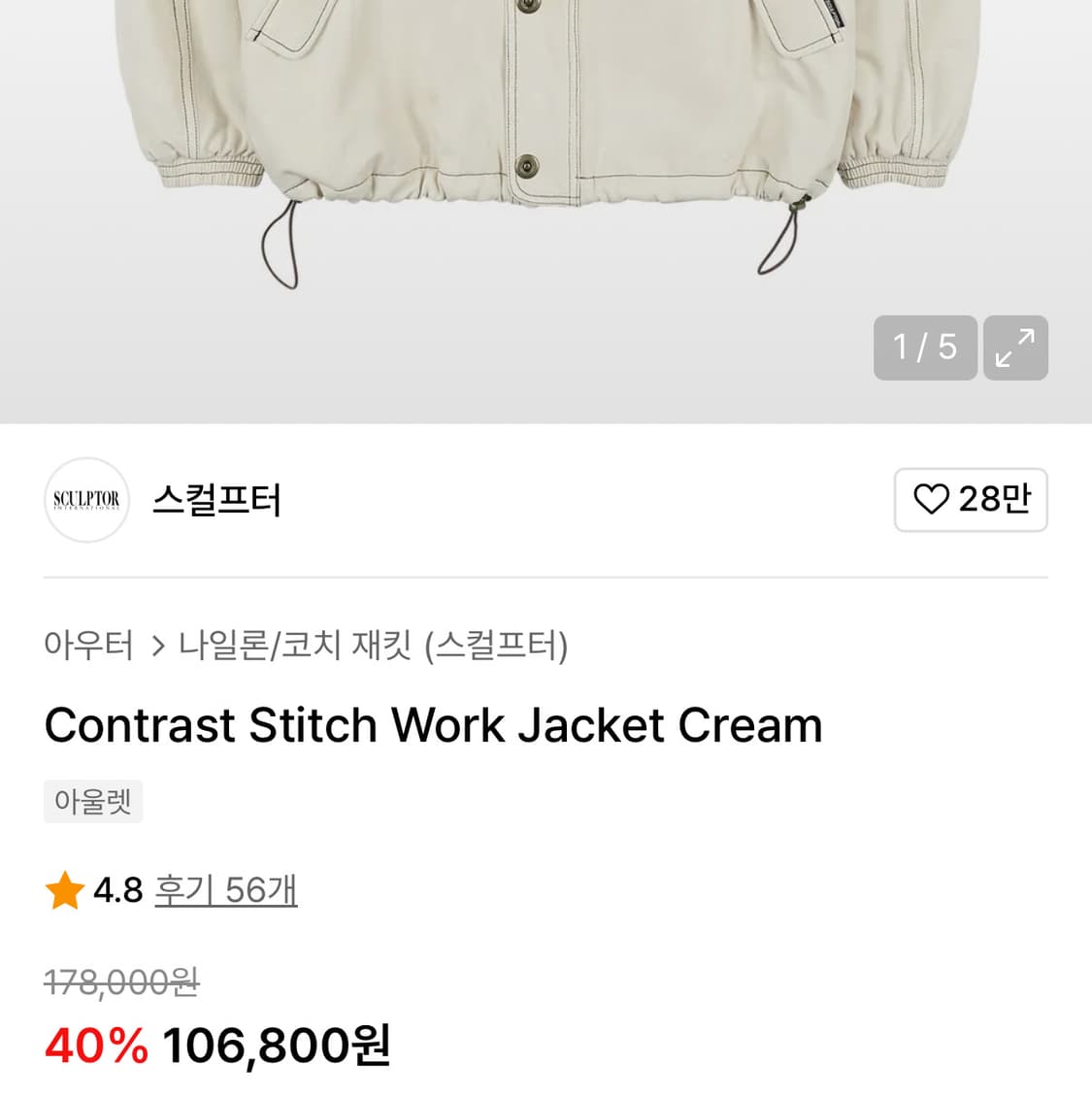Click strikethrough original price 178,000원
This screenshot has width=1092, height=1096.
click(x=120, y=982)
